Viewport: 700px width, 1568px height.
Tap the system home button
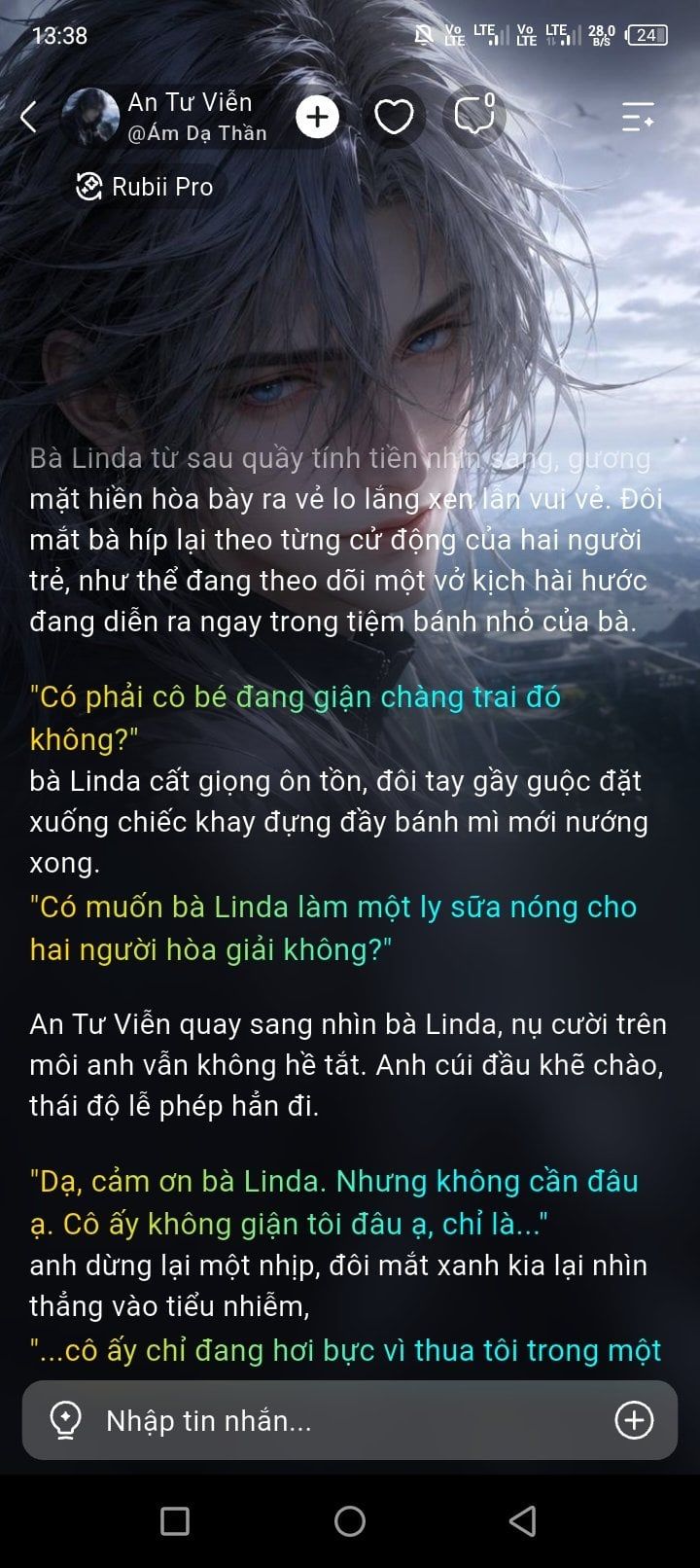[350, 1521]
